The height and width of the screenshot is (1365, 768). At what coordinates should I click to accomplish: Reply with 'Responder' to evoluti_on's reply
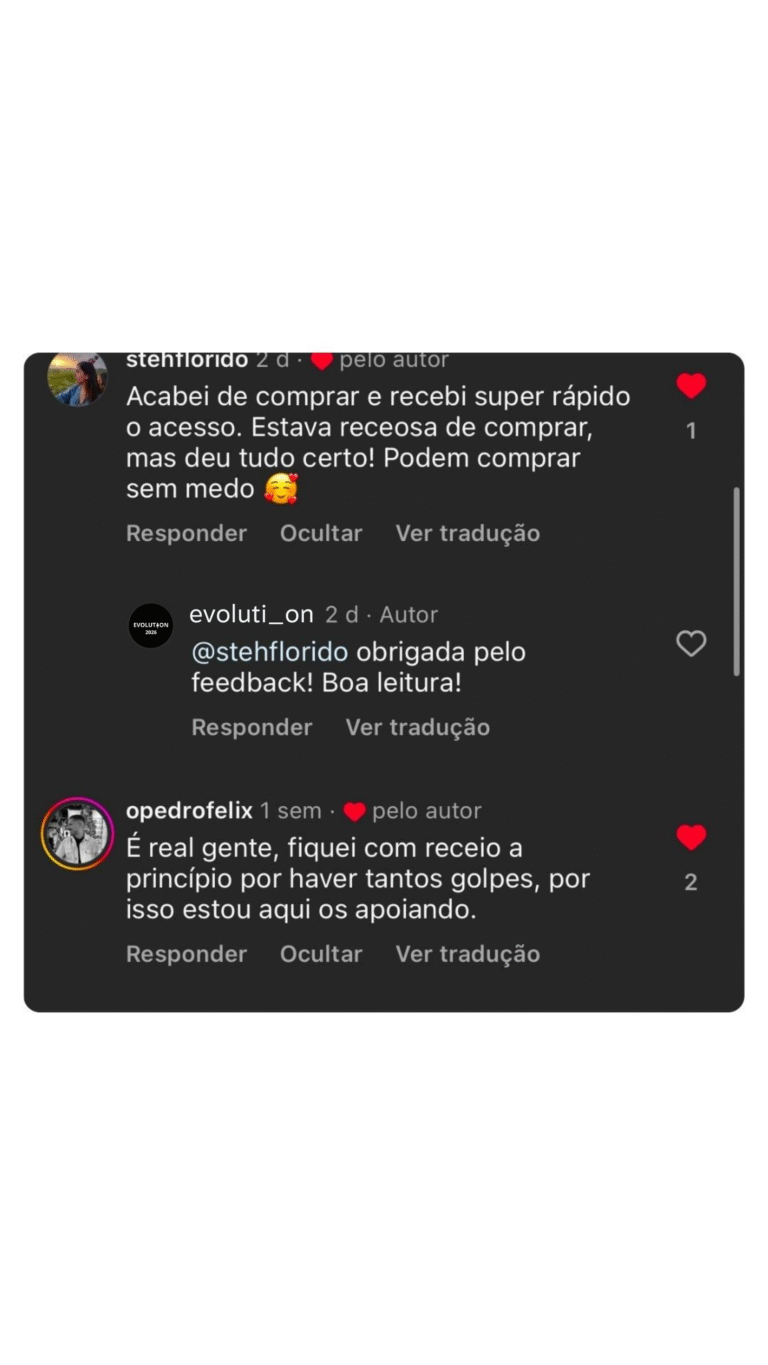click(x=251, y=727)
